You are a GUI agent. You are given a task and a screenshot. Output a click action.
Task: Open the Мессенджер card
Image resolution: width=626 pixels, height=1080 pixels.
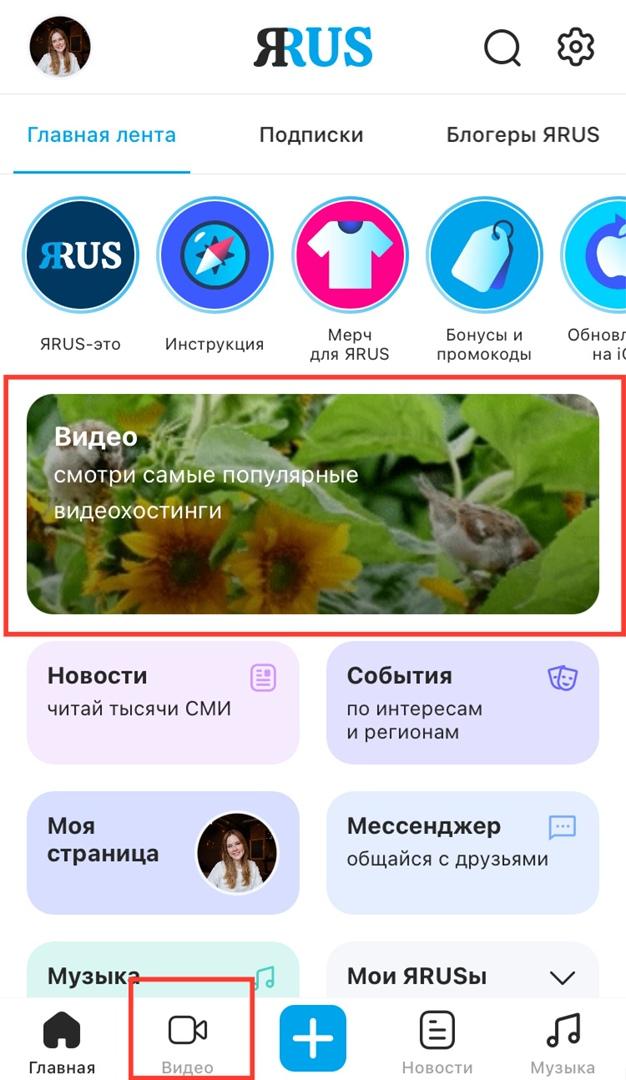coord(462,852)
